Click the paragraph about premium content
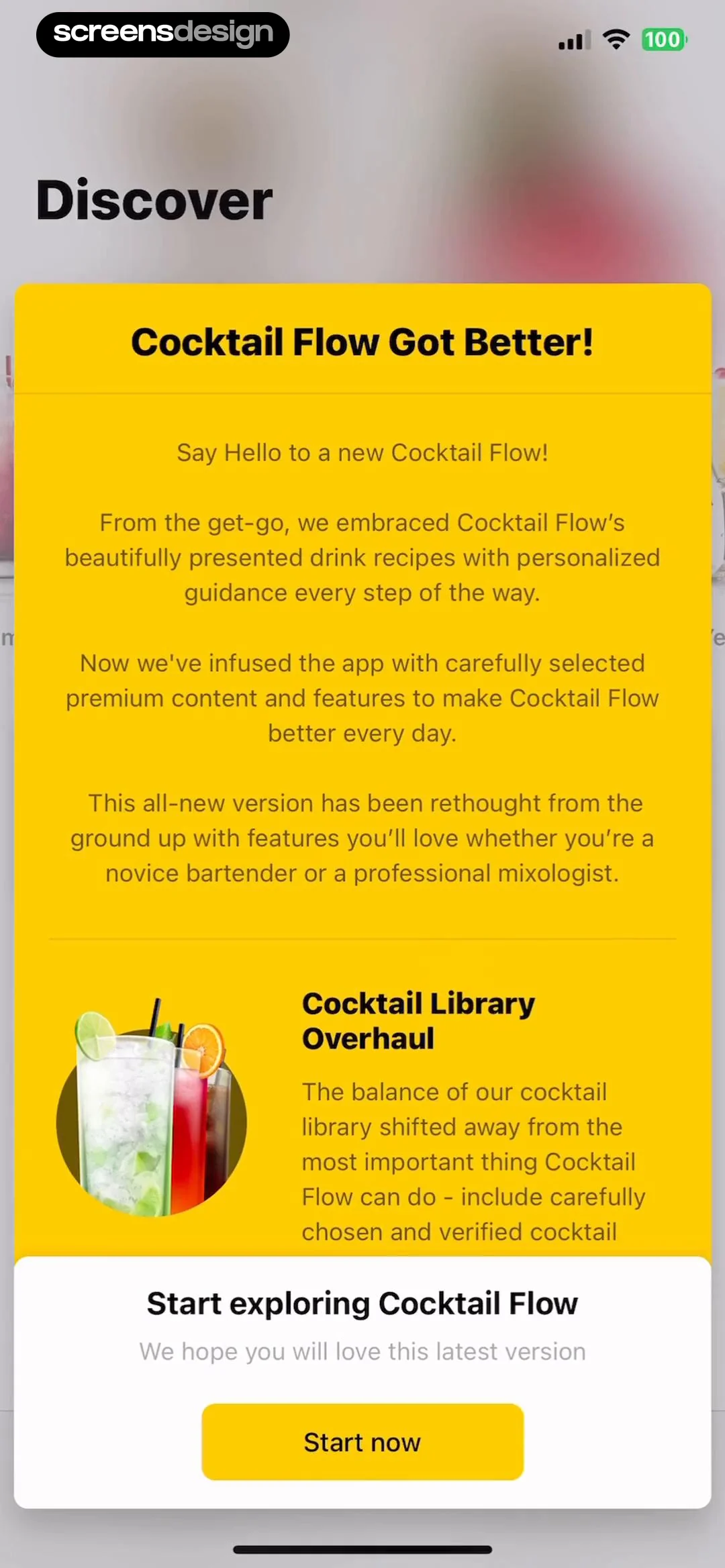 pyautogui.click(x=362, y=697)
